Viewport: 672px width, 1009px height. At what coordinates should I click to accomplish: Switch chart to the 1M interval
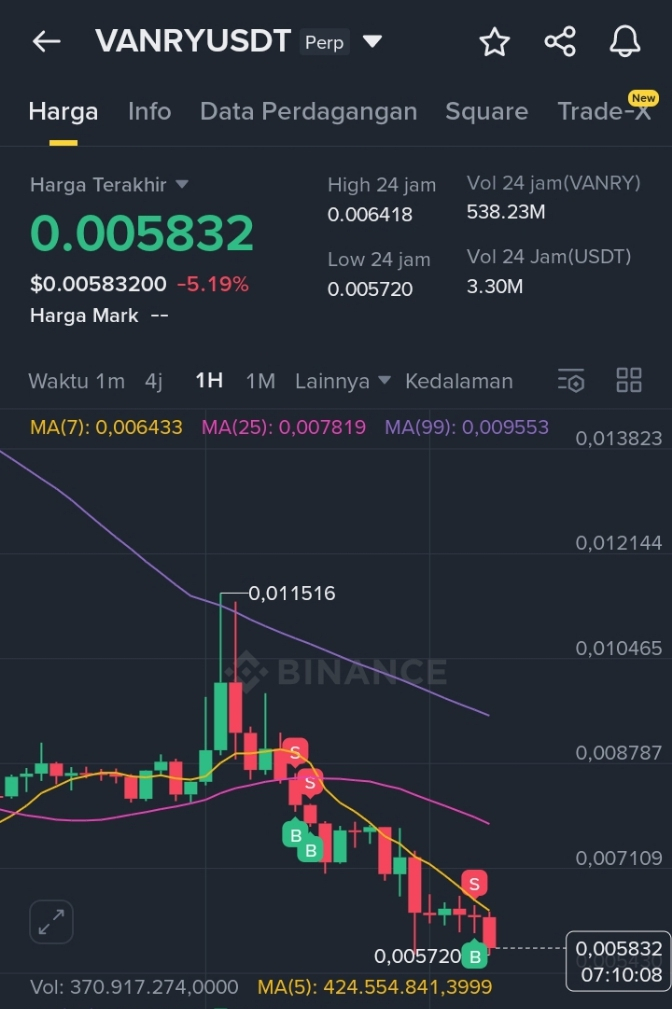click(260, 381)
